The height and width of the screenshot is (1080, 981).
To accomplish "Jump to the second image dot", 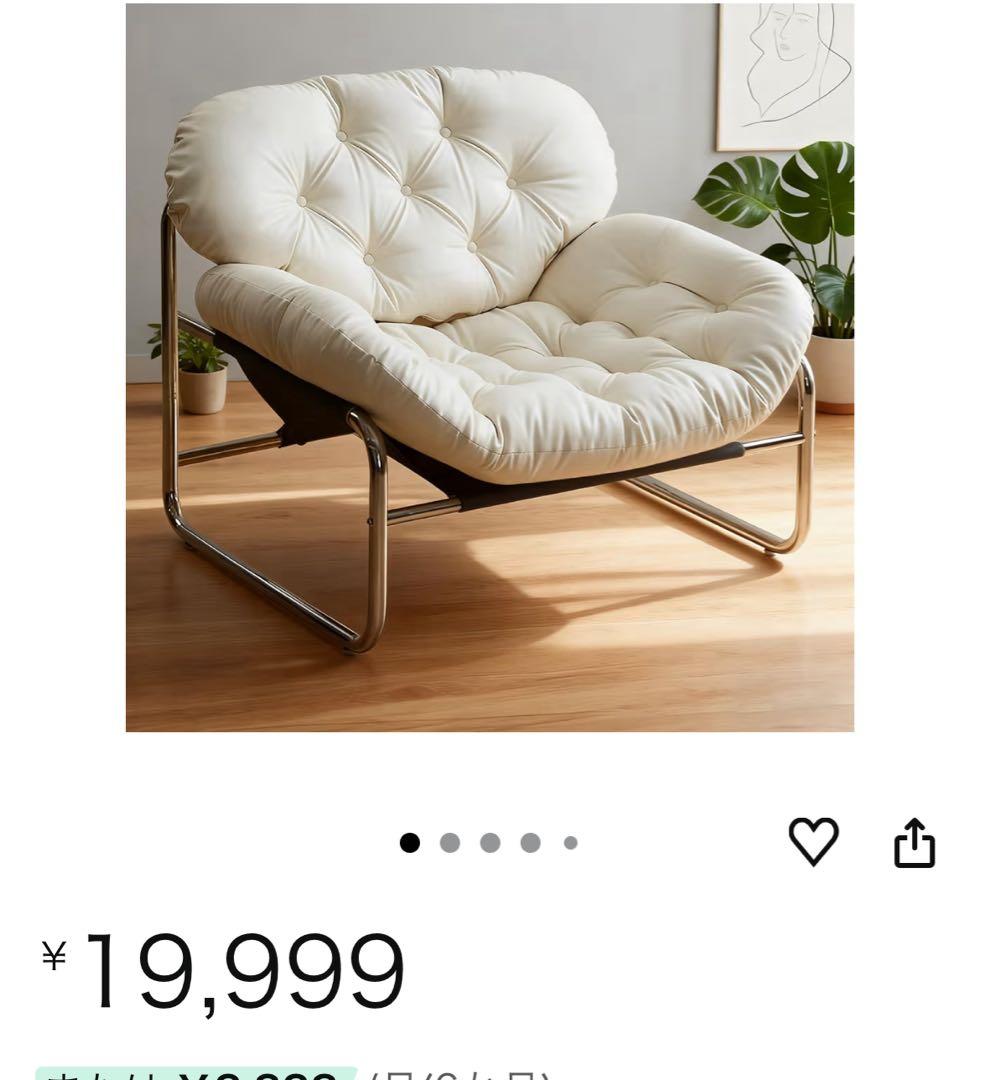I will pos(450,843).
